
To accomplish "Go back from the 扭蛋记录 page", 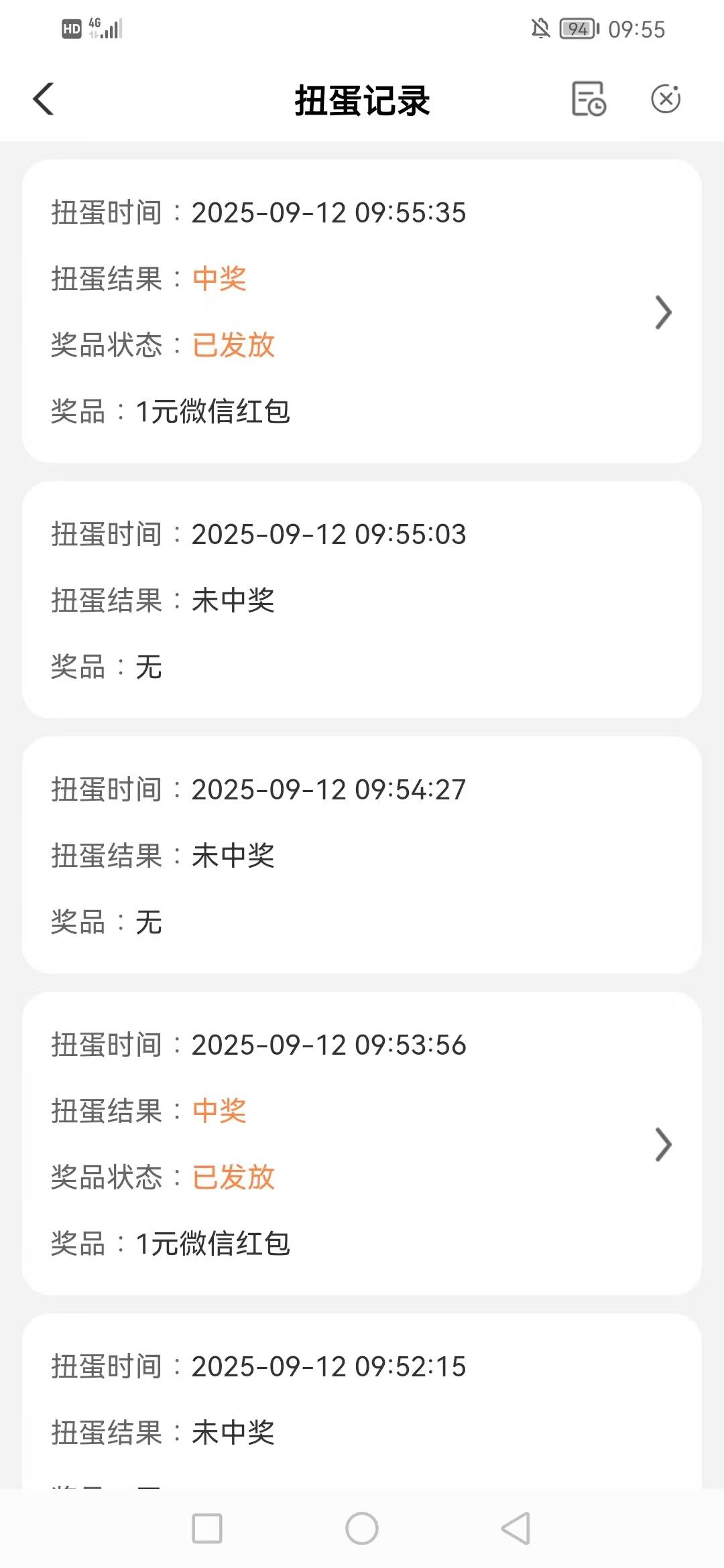I will [x=44, y=99].
